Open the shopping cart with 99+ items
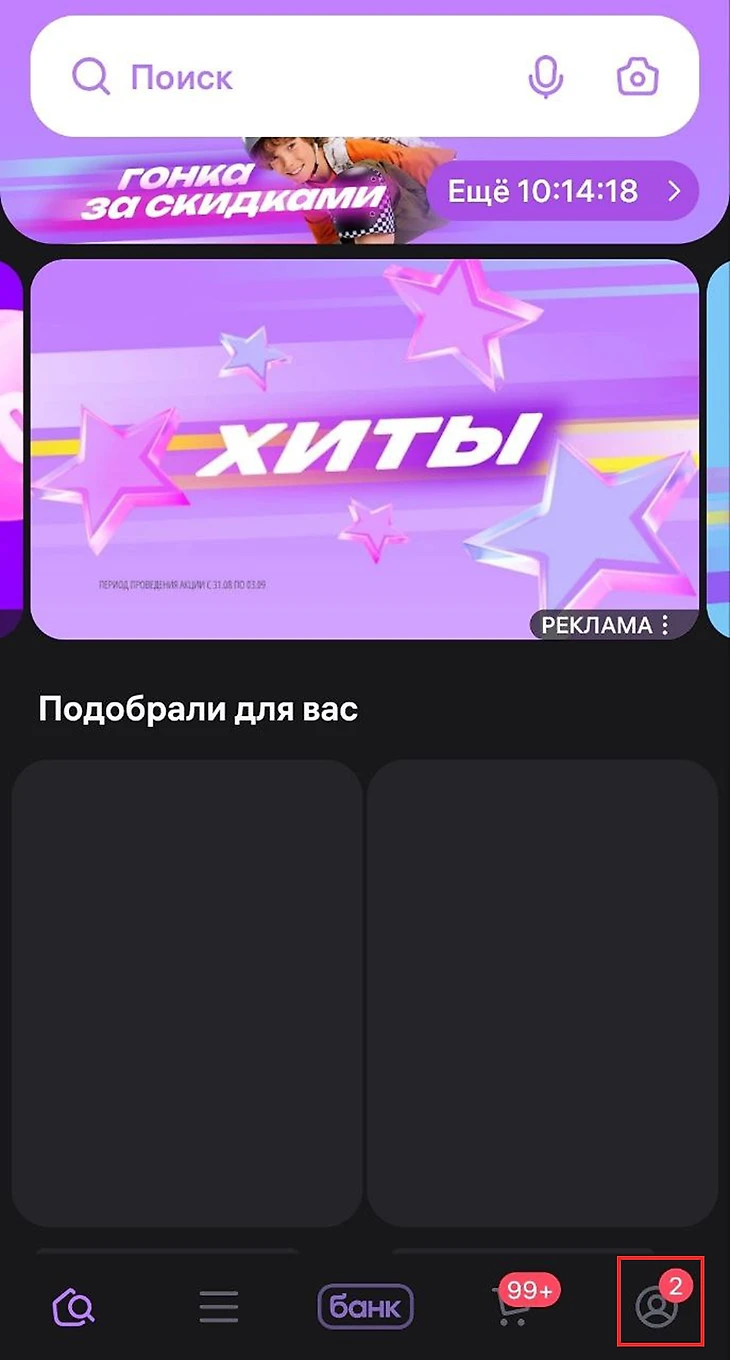Viewport: 730px width, 1360px height. tap(514, 1306)
